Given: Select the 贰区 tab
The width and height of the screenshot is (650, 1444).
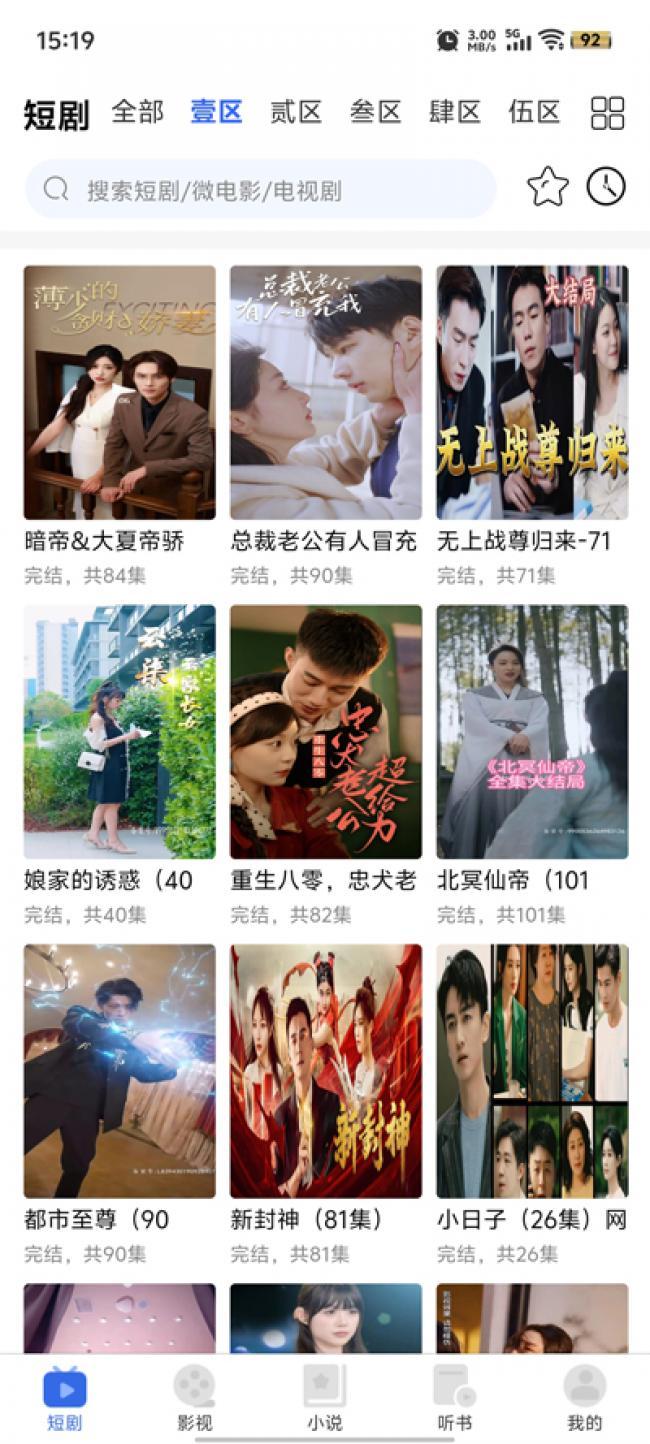Looking at the screenshot, I should tap(296, 112).
